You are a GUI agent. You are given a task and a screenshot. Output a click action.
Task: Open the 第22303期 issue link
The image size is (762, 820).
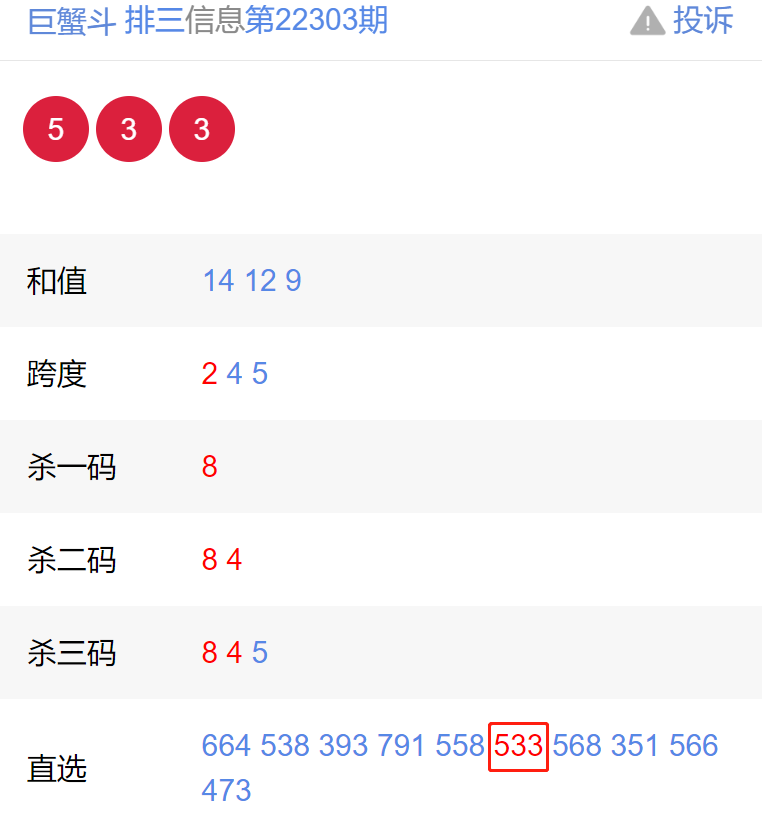tap(317, 21)
